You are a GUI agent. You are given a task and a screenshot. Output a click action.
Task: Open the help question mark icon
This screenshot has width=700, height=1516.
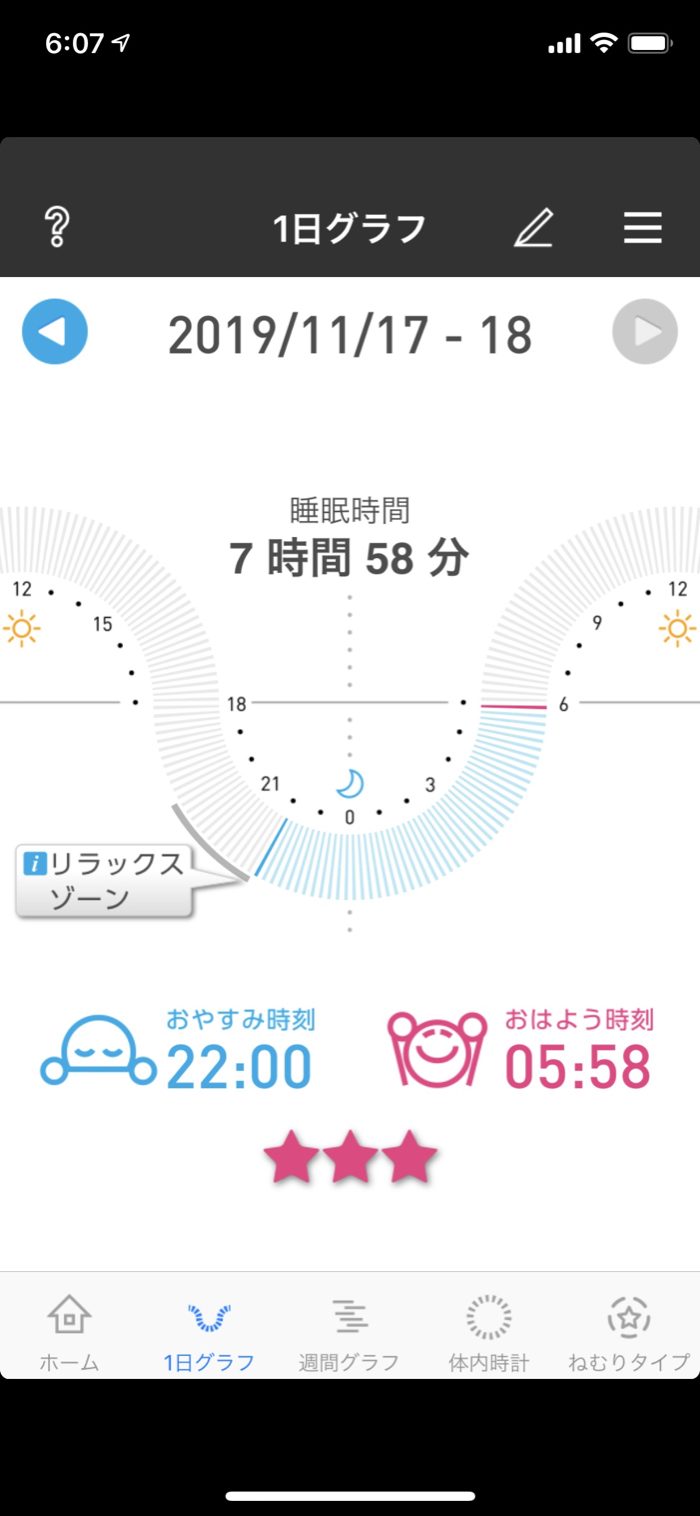pyautogui.click(x=57, y=228)
